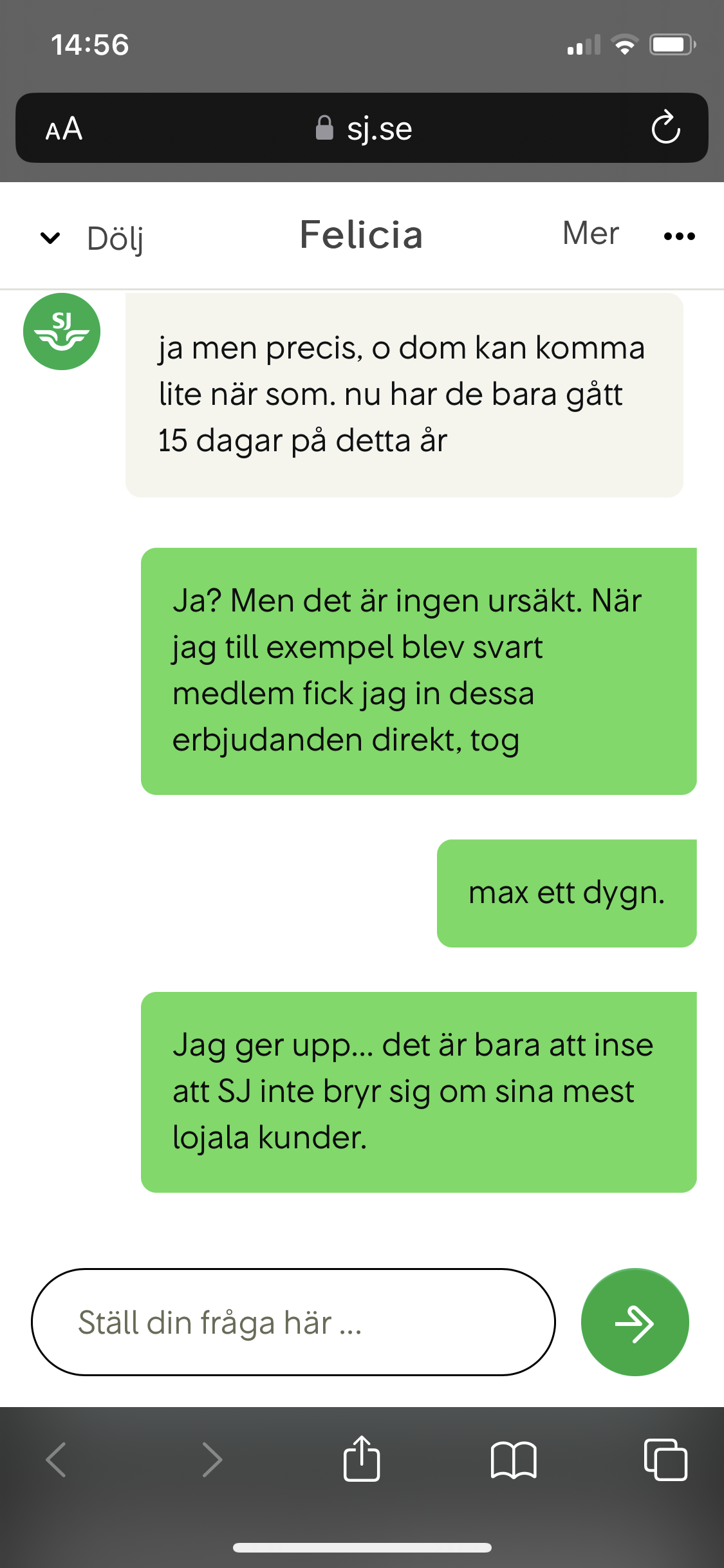The image size is (724, 1568).
Task: Hide the chat with Dölj
Action: [92, 237]
